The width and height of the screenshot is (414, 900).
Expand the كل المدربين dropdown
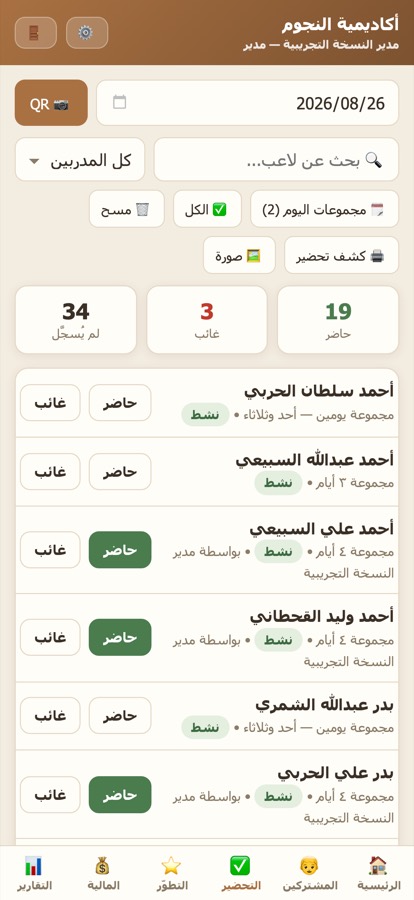click(x=80, y=160)
